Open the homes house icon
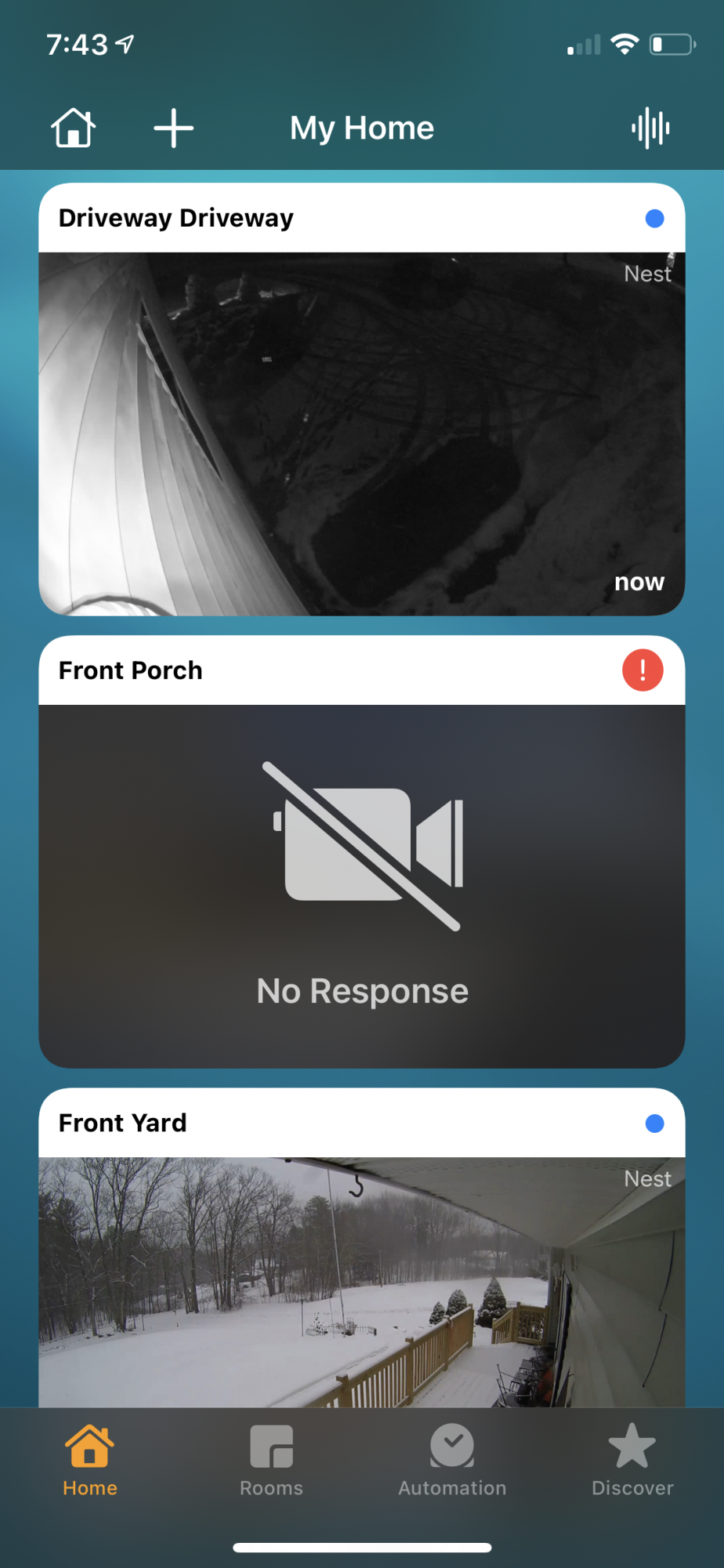The height and width of the screenshot is (1568, 724). [74, 128]
